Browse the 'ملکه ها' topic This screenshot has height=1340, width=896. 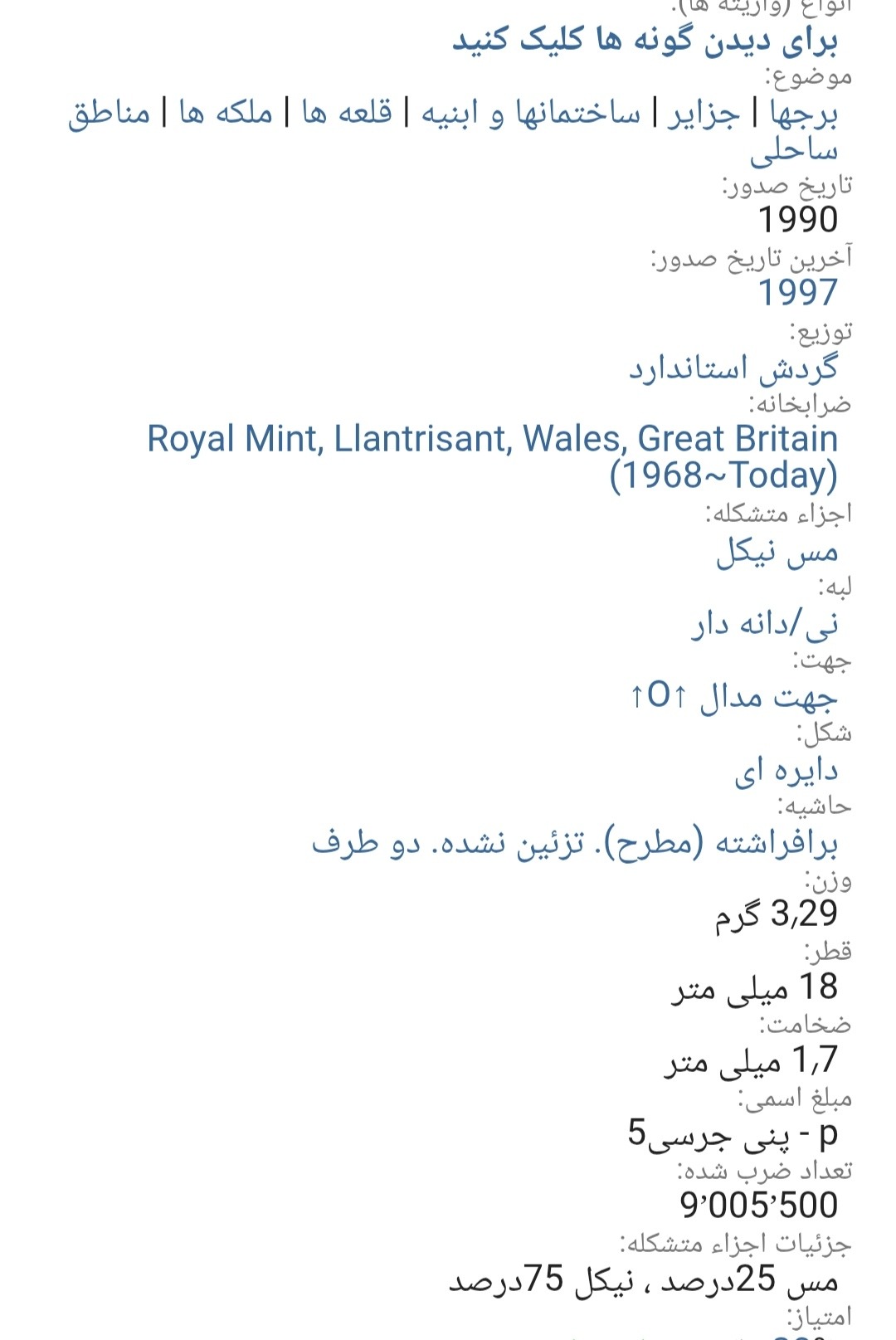(226, 113)
